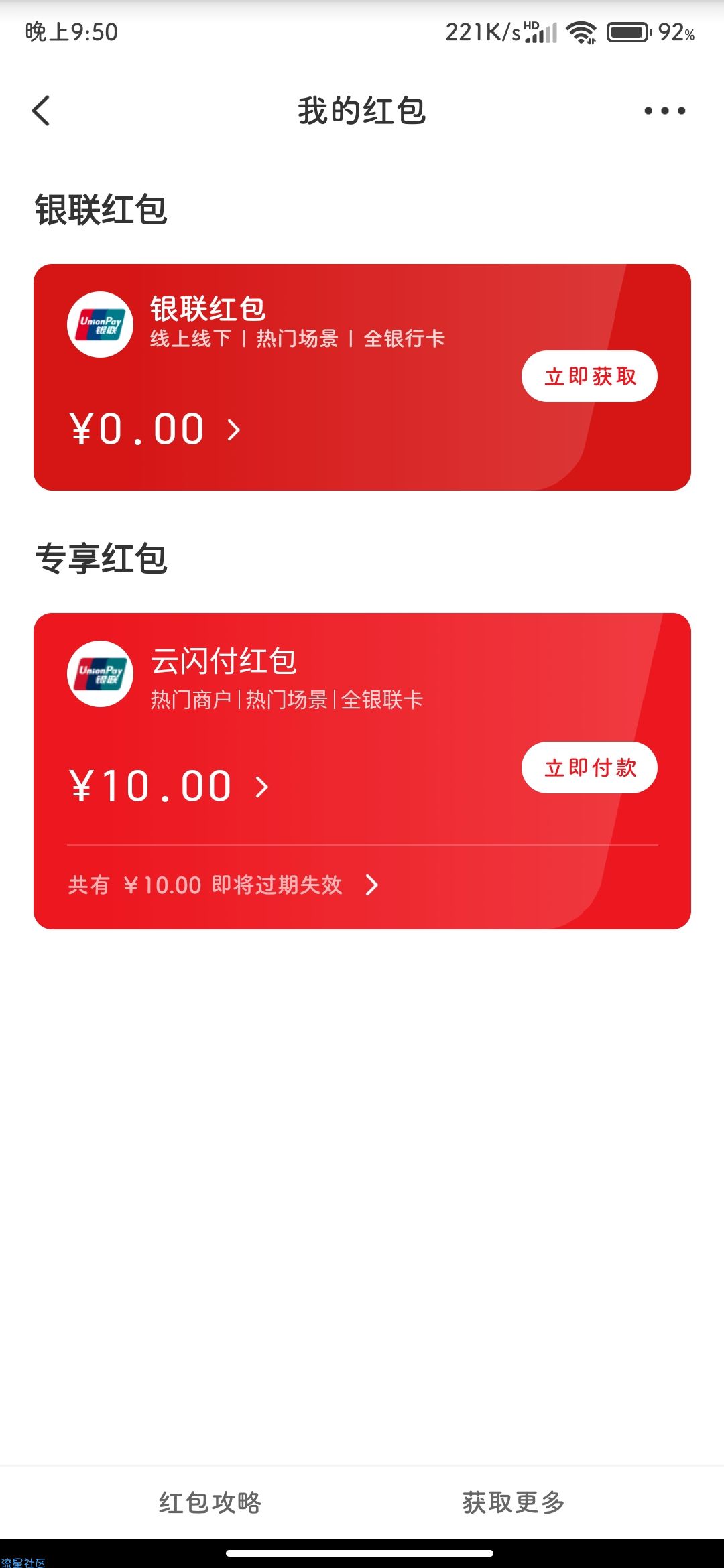Tap 立即付款 on the 云闪付红包 card
The image size is (724, 1568).
coord(589,767)
